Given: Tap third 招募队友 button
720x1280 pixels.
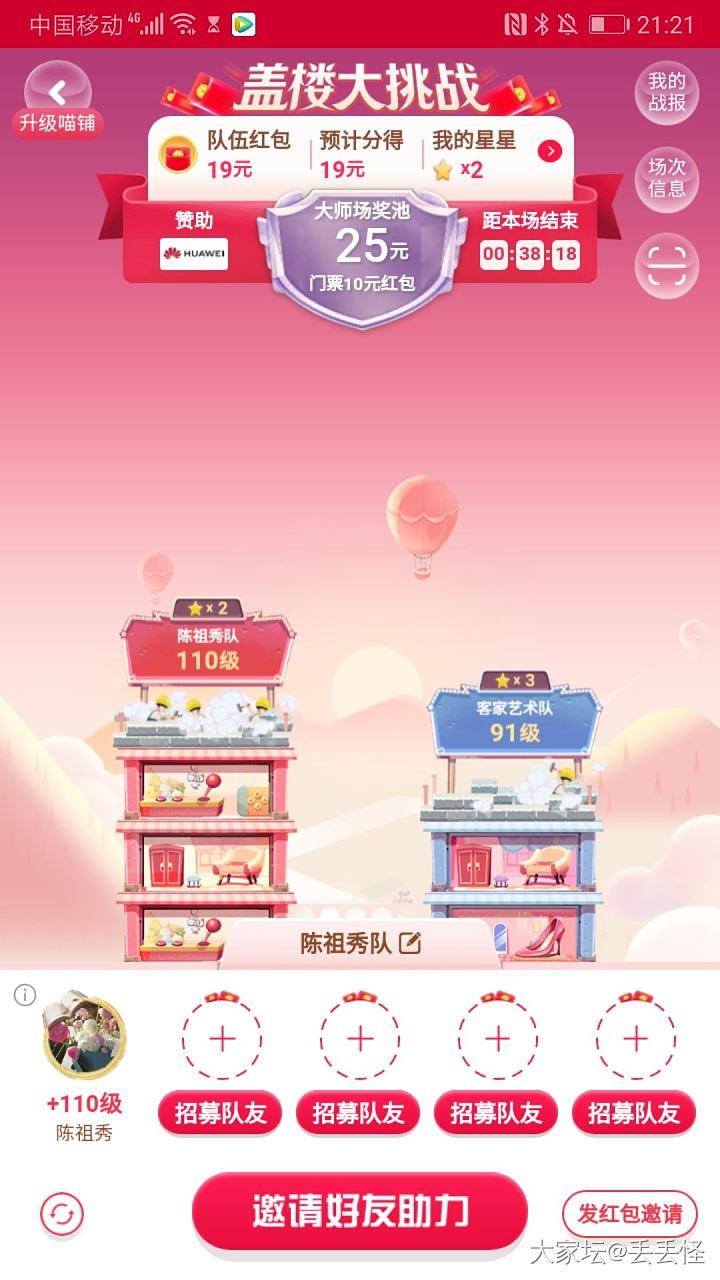Looking at the screenshot, I should point(496,1113).
